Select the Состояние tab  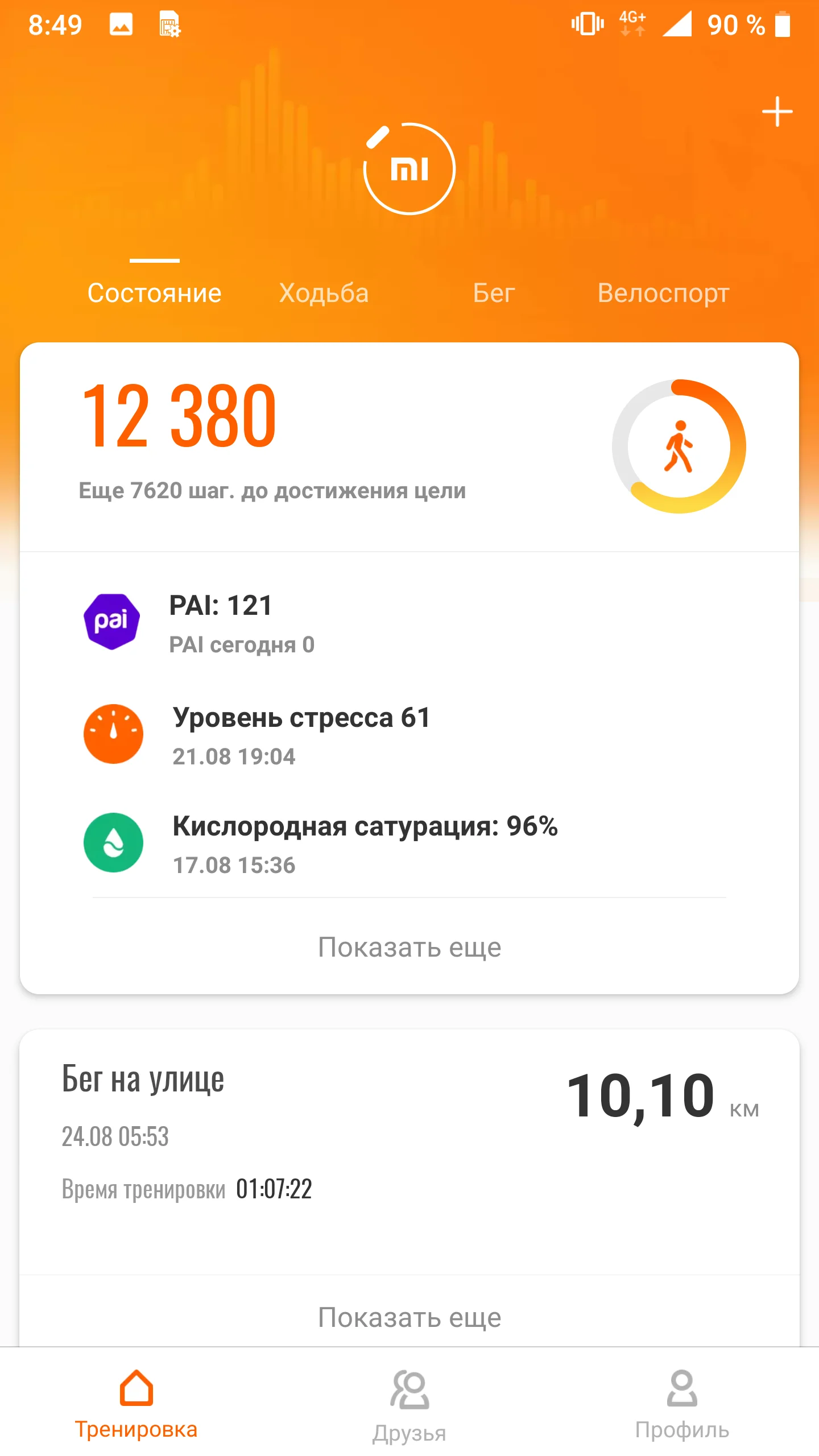click(154, 293)
